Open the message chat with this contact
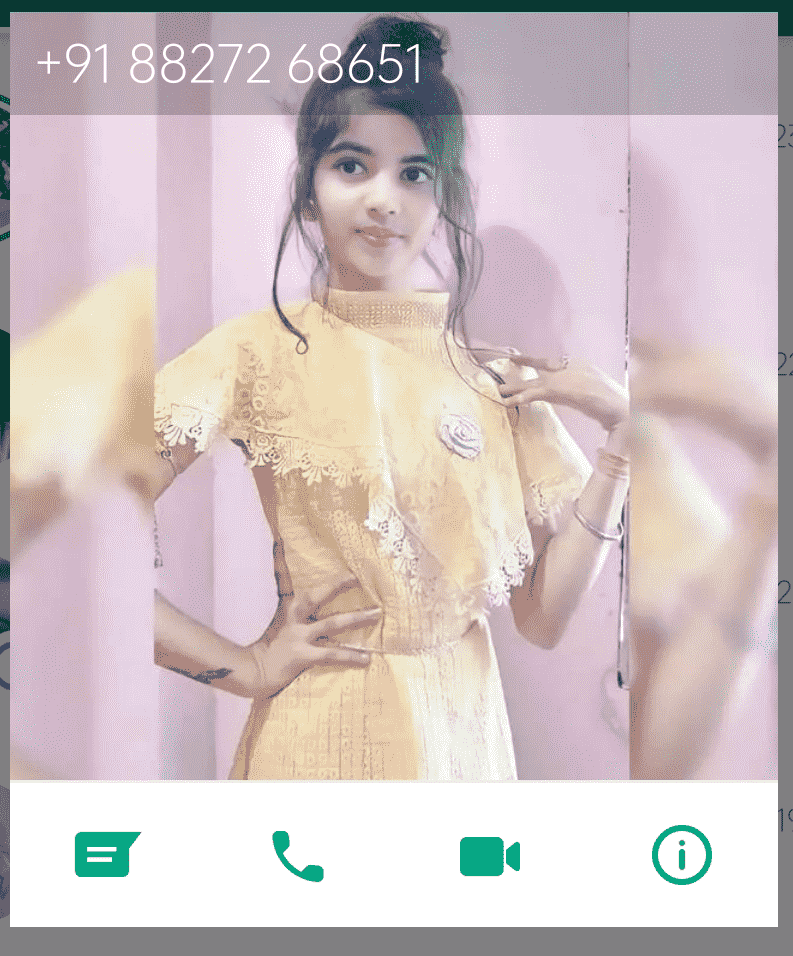Screen dimensions: 793x956 106,856
